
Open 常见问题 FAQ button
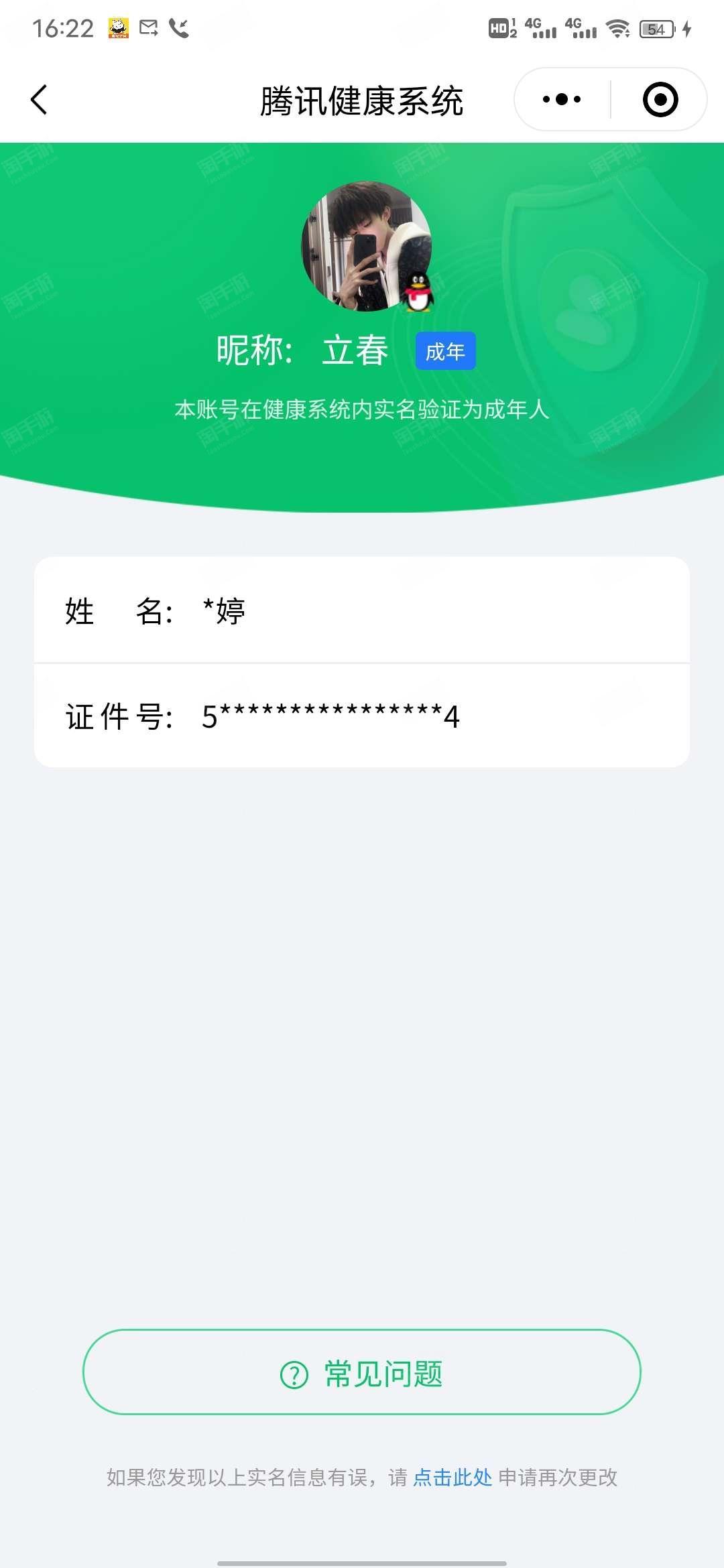(x=362, y=1374)
